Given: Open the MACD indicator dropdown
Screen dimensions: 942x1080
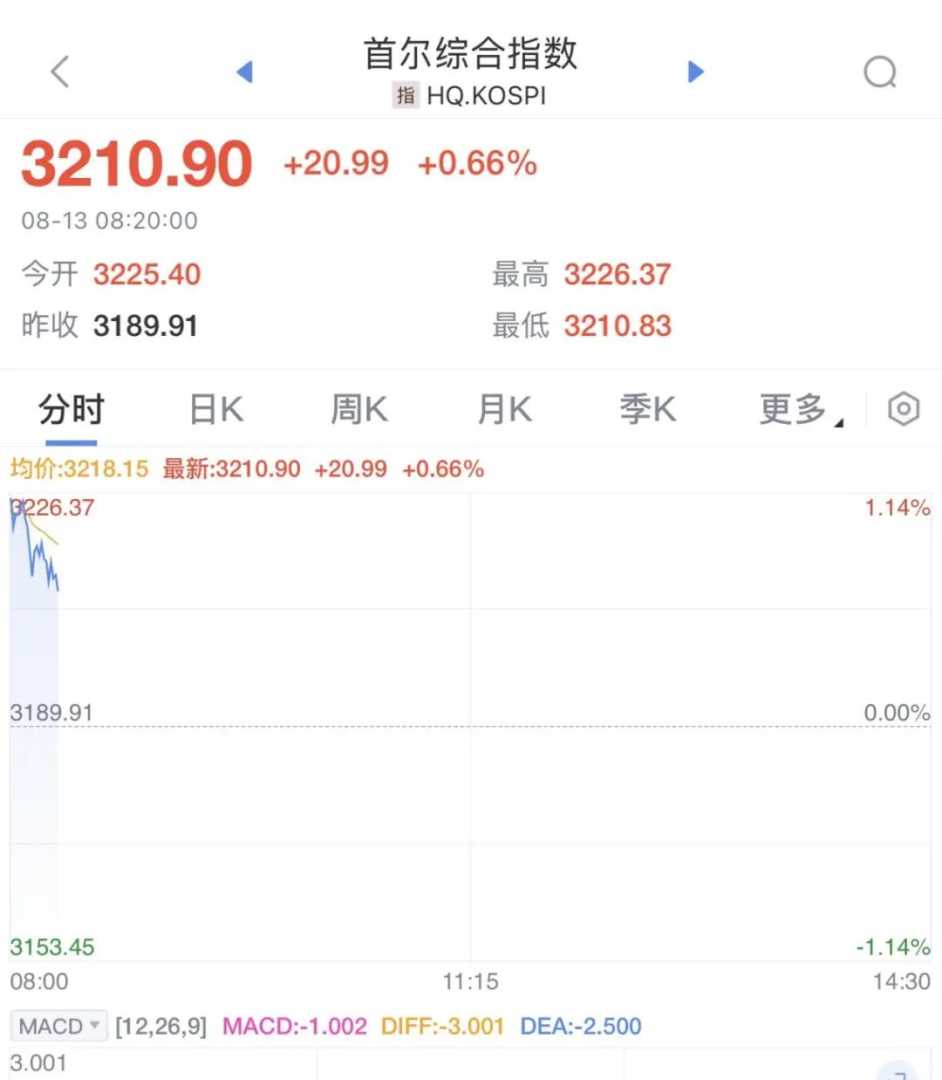Looking at the screenshot, I should tap(59, 1026).
